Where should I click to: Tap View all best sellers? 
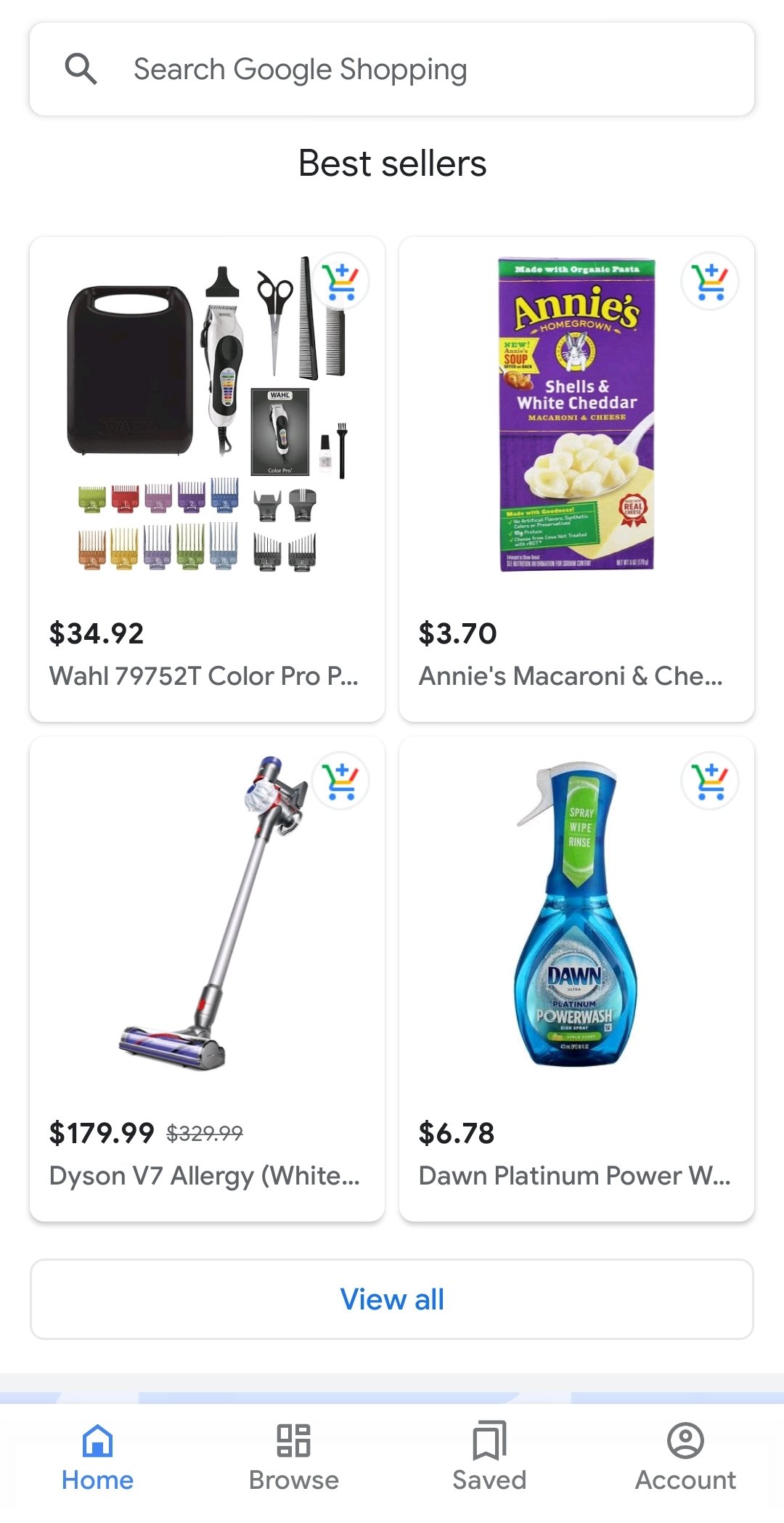392,1299
